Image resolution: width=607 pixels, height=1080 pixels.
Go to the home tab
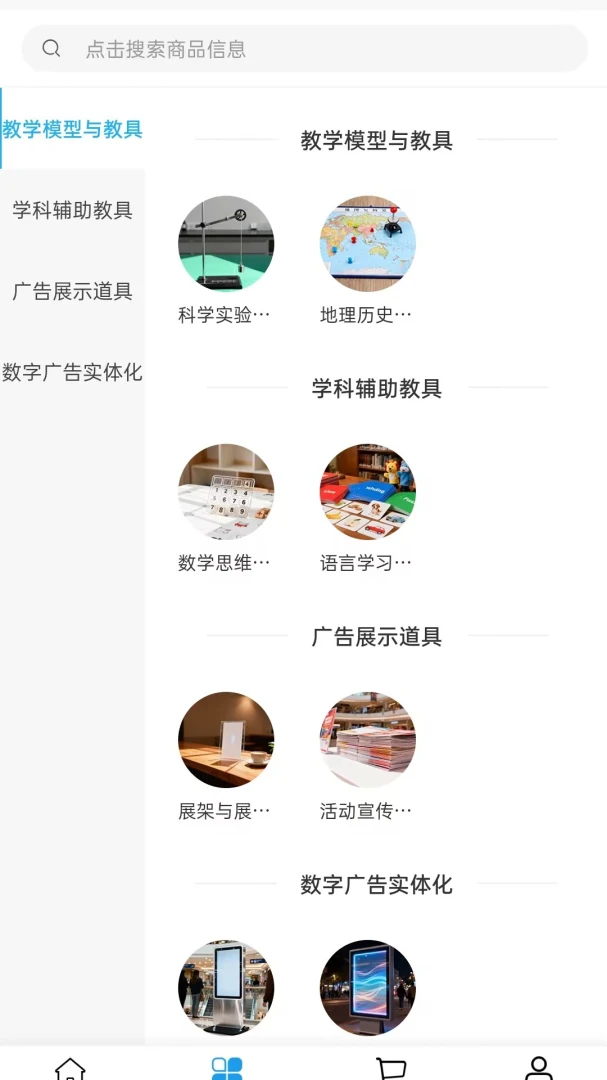70,1068
